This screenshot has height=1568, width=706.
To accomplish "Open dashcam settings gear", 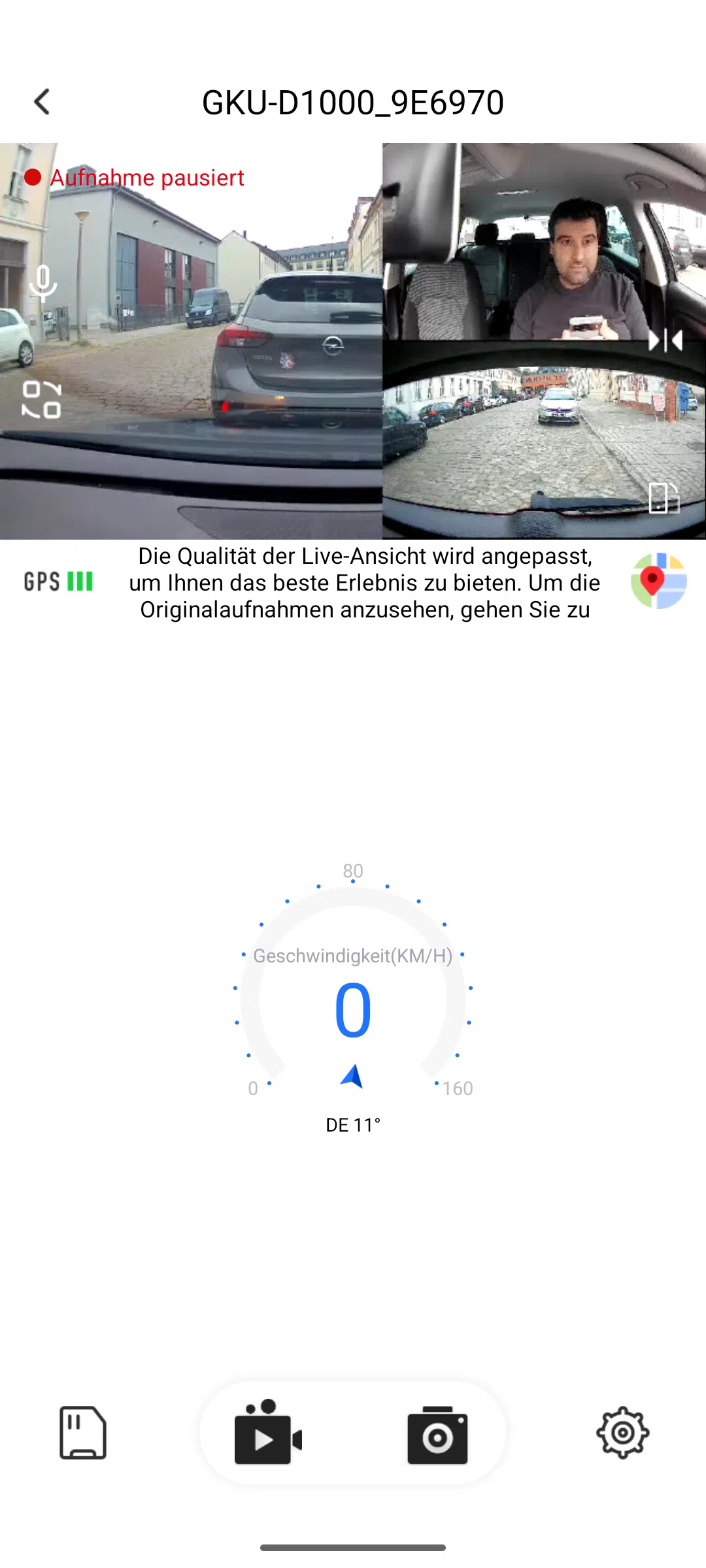I will coord(622,1432).
